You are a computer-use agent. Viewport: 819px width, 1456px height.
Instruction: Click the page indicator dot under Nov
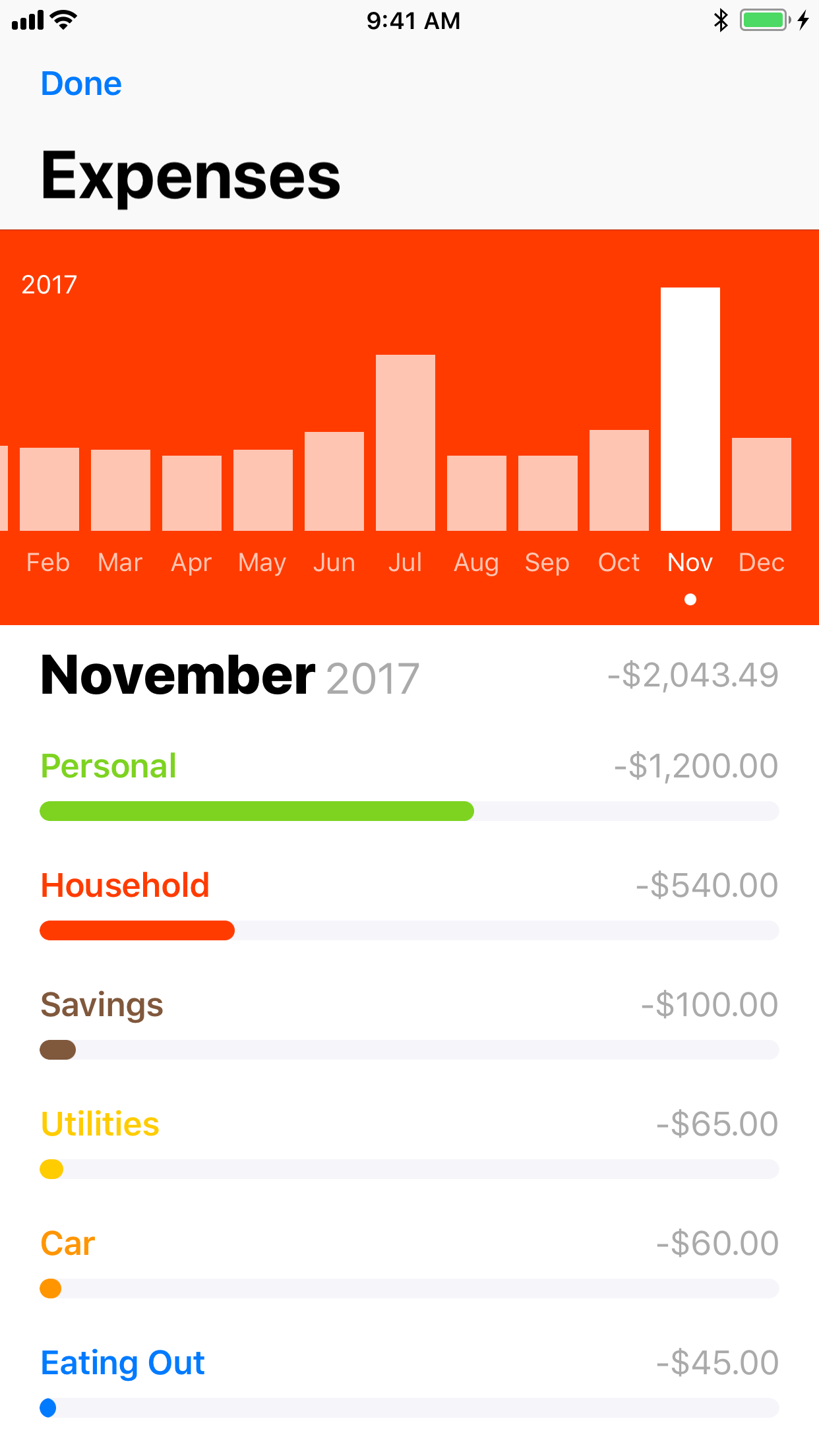pos(690,600)
